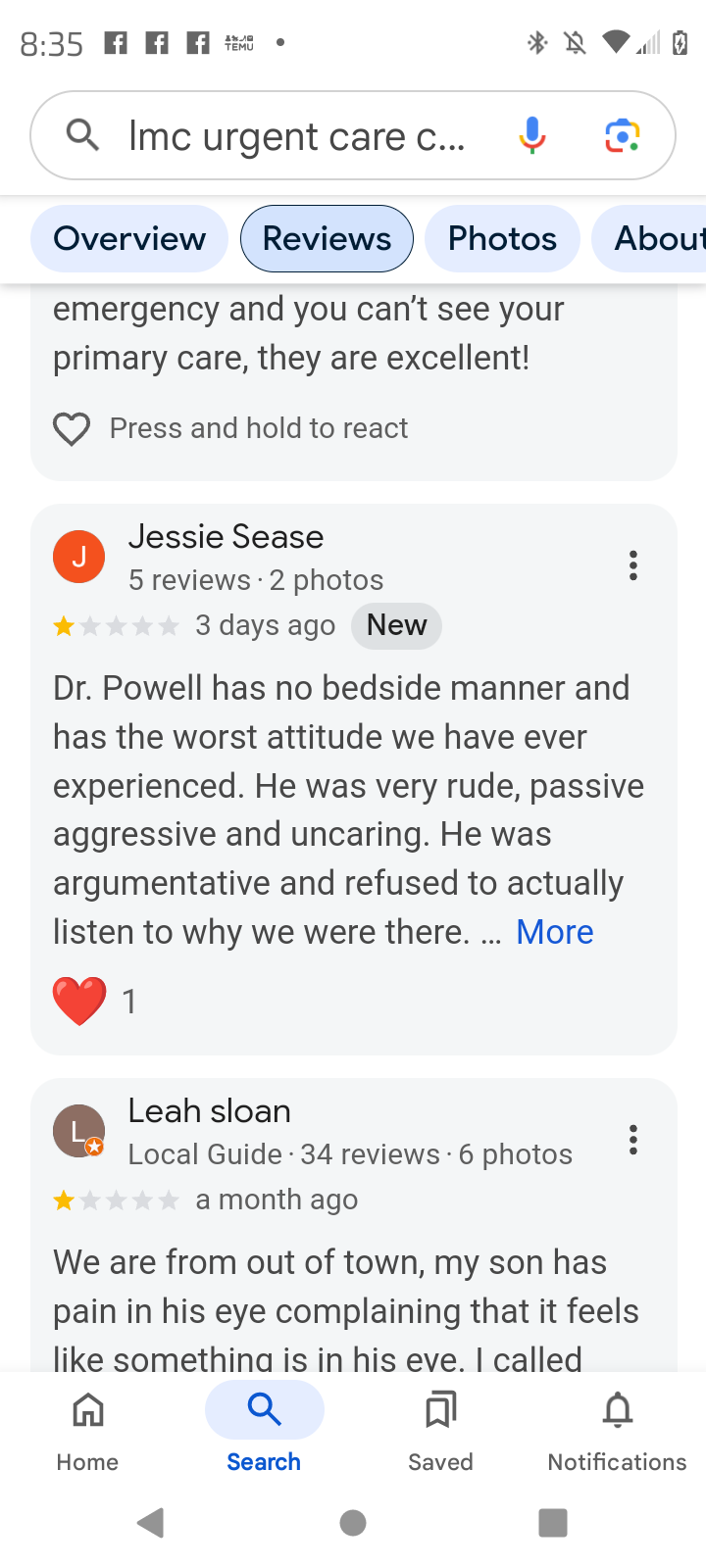Screen dimensions: 706x1568
Task: Tap the heart outline to react
Action: click(x=72, y=428)
